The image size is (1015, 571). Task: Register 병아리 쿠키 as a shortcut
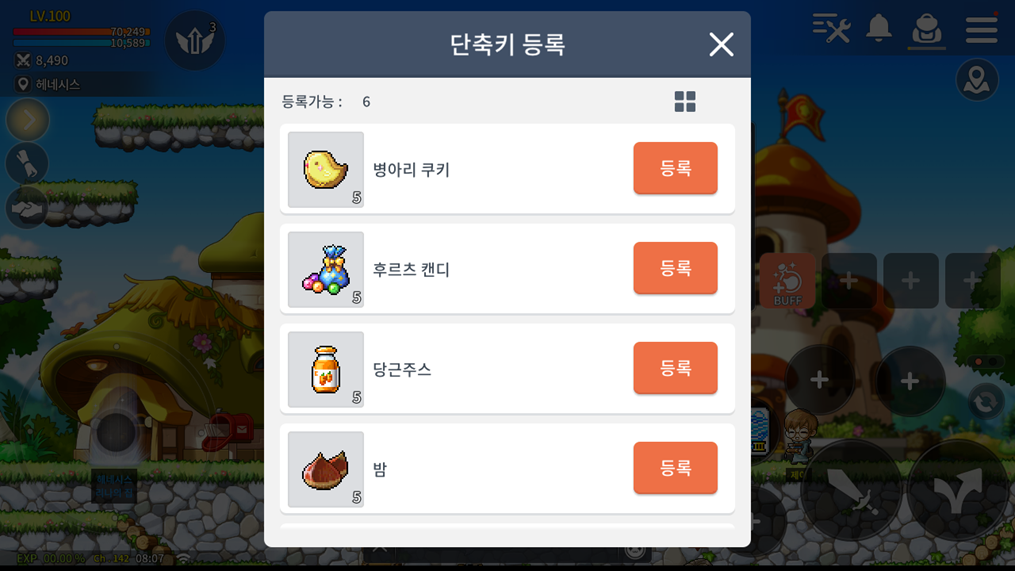(675, 168)
